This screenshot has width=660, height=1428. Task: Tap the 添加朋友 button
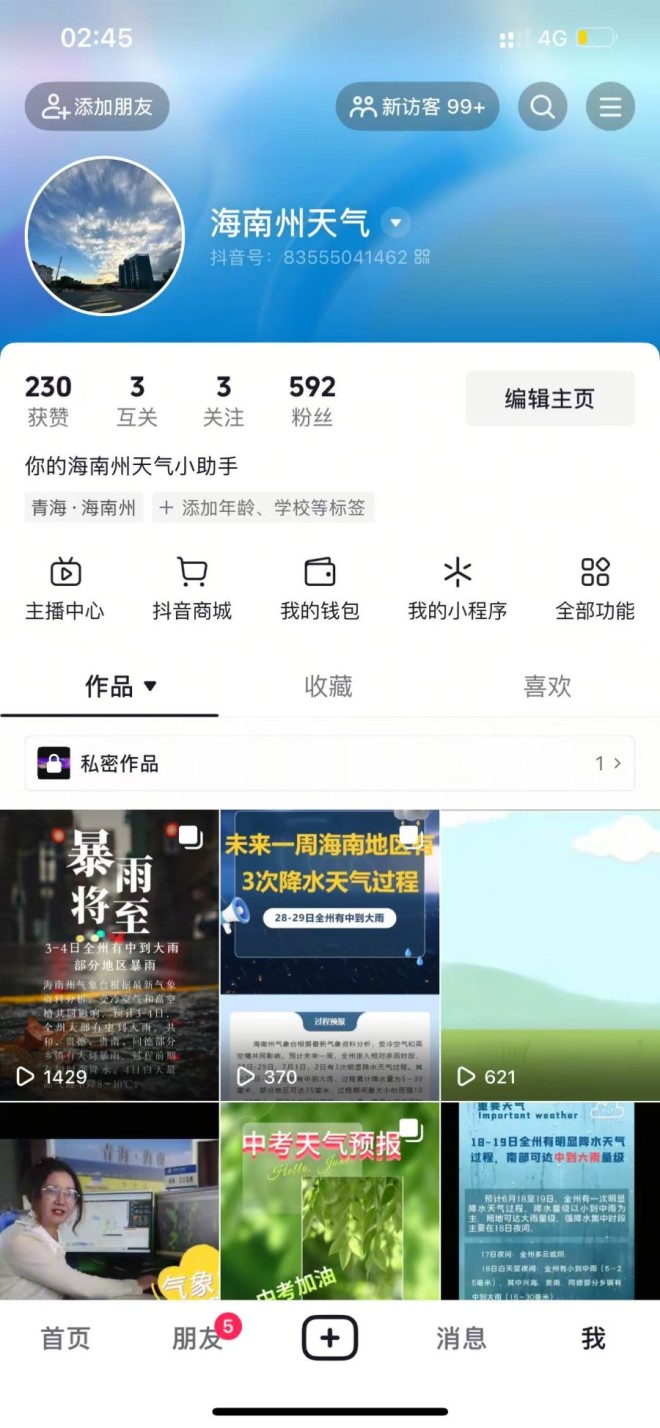[x=97, y=107]
